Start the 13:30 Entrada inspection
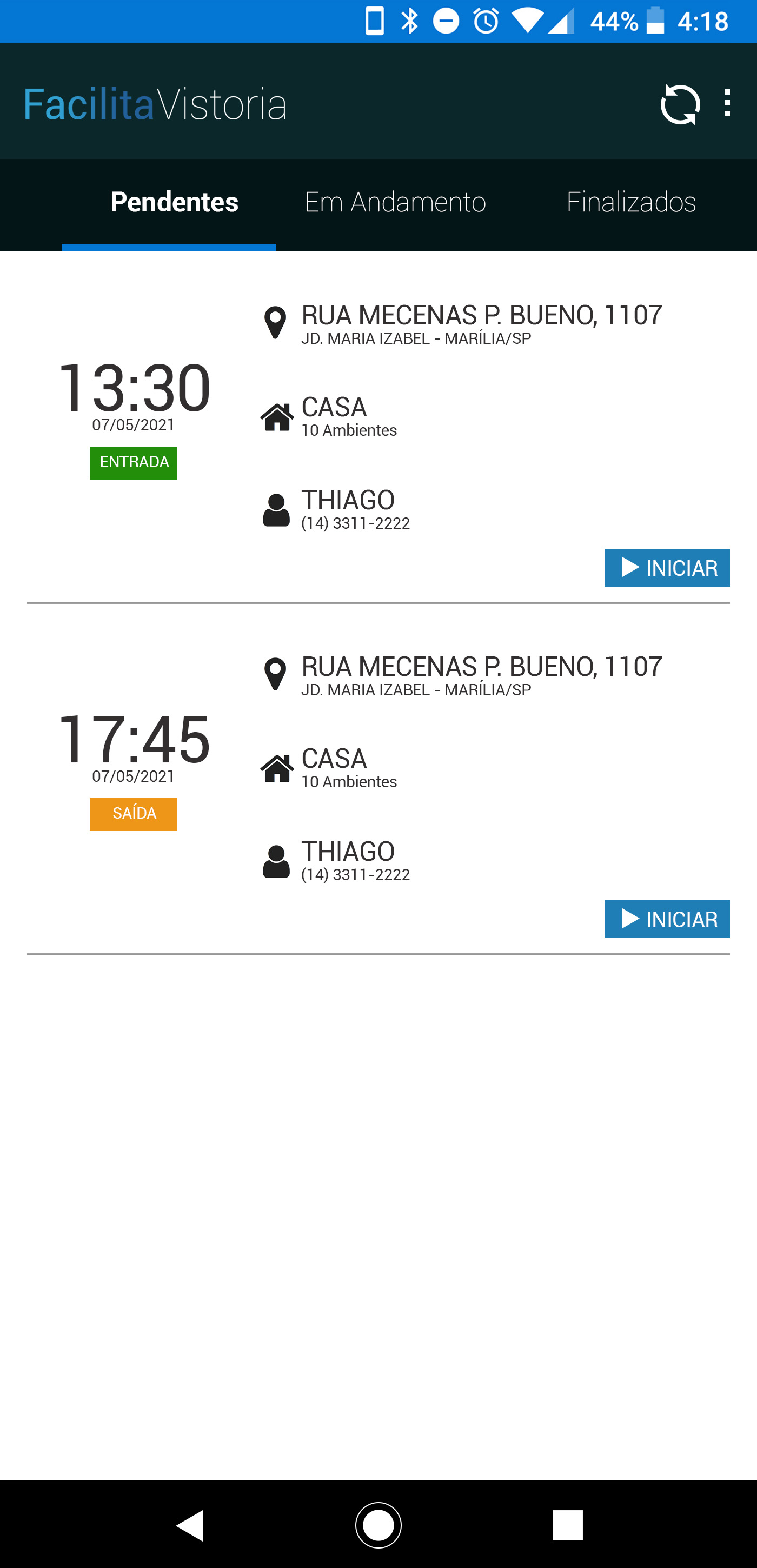 [x=667, y=568]
